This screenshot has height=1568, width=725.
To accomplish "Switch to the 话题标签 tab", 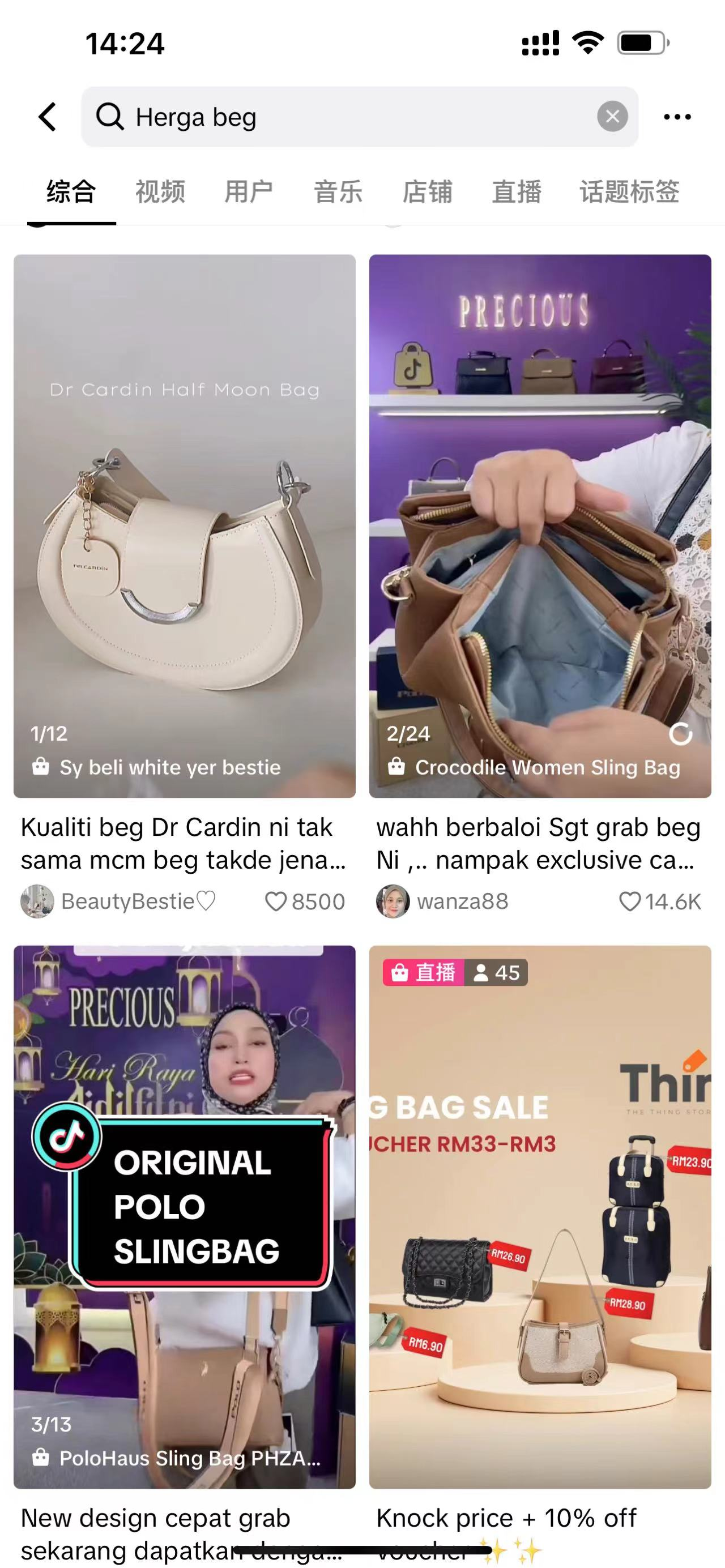I will [629, 192].
